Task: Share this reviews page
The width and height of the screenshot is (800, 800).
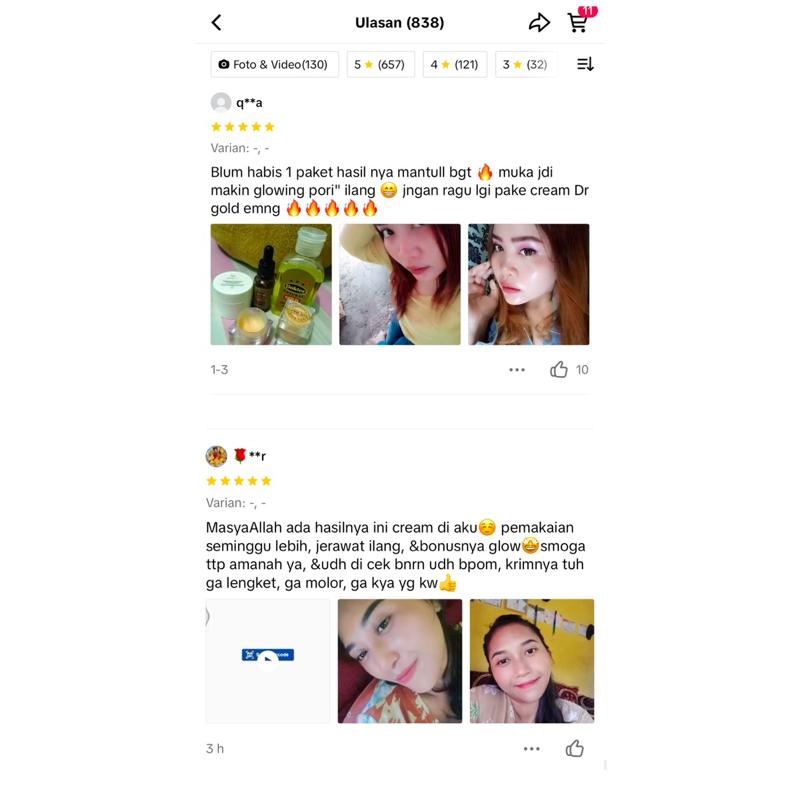Action: point(539,23)
